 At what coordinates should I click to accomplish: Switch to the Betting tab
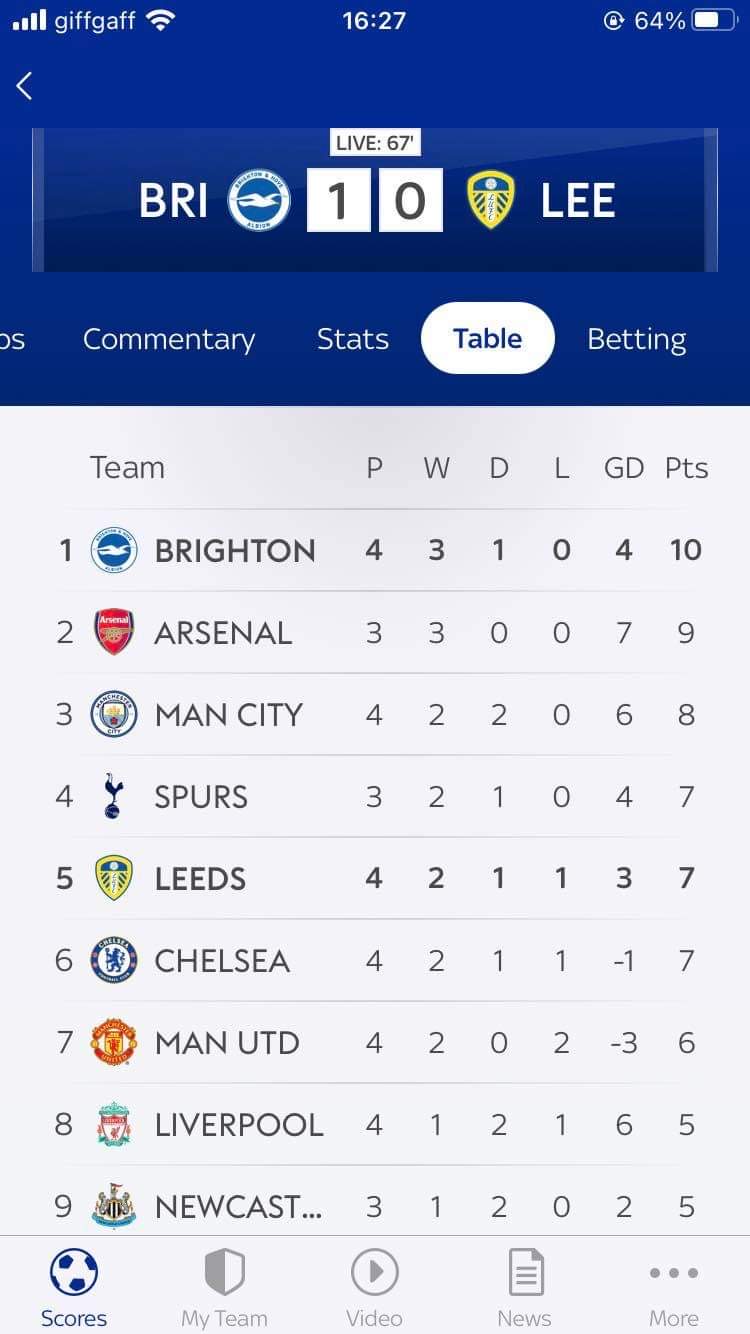tap(637, 339)
